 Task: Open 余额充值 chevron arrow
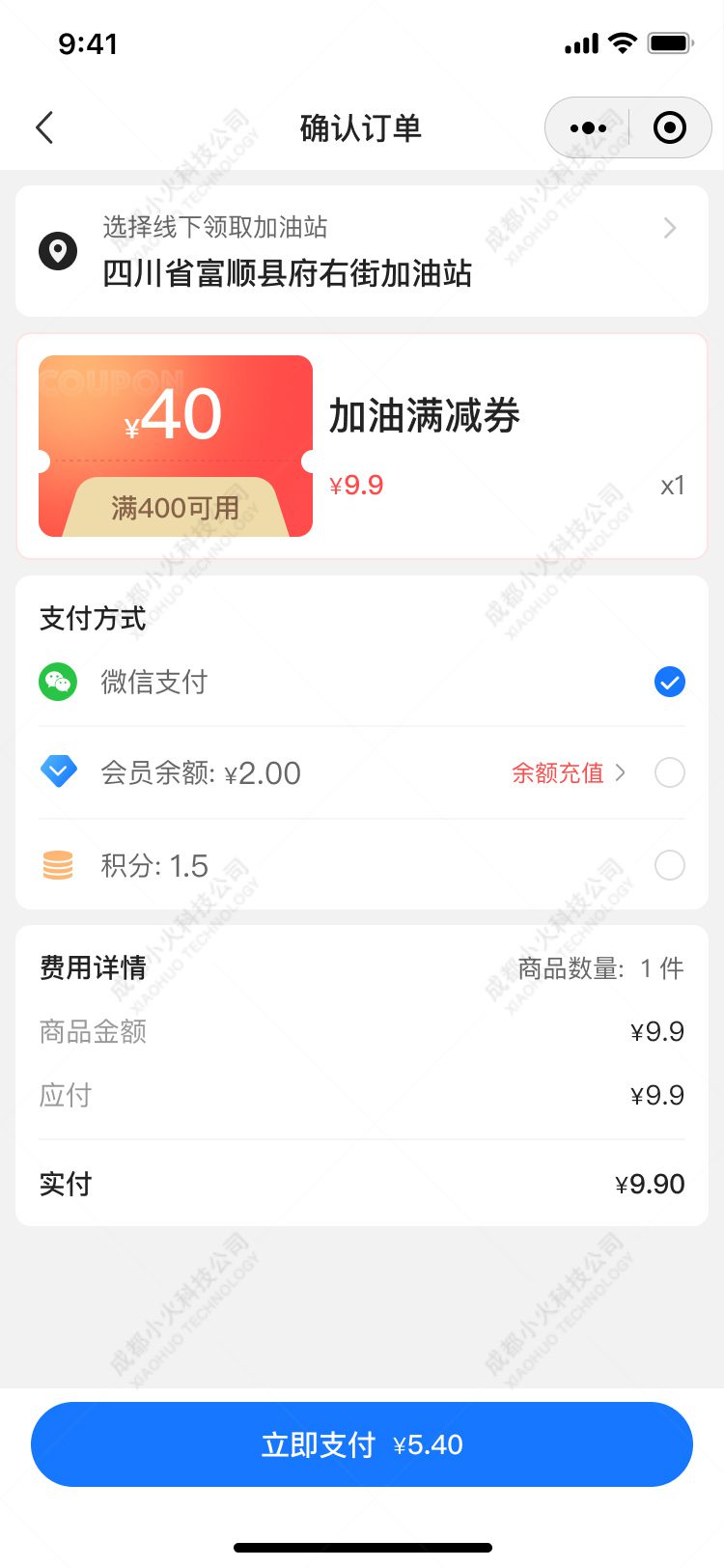623,772
